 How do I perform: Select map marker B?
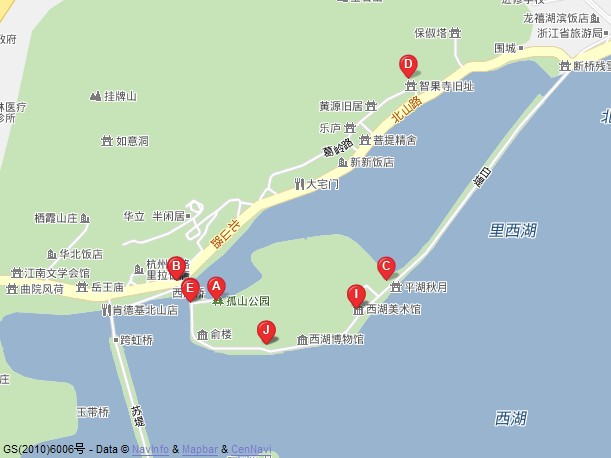tap(175, 266)
